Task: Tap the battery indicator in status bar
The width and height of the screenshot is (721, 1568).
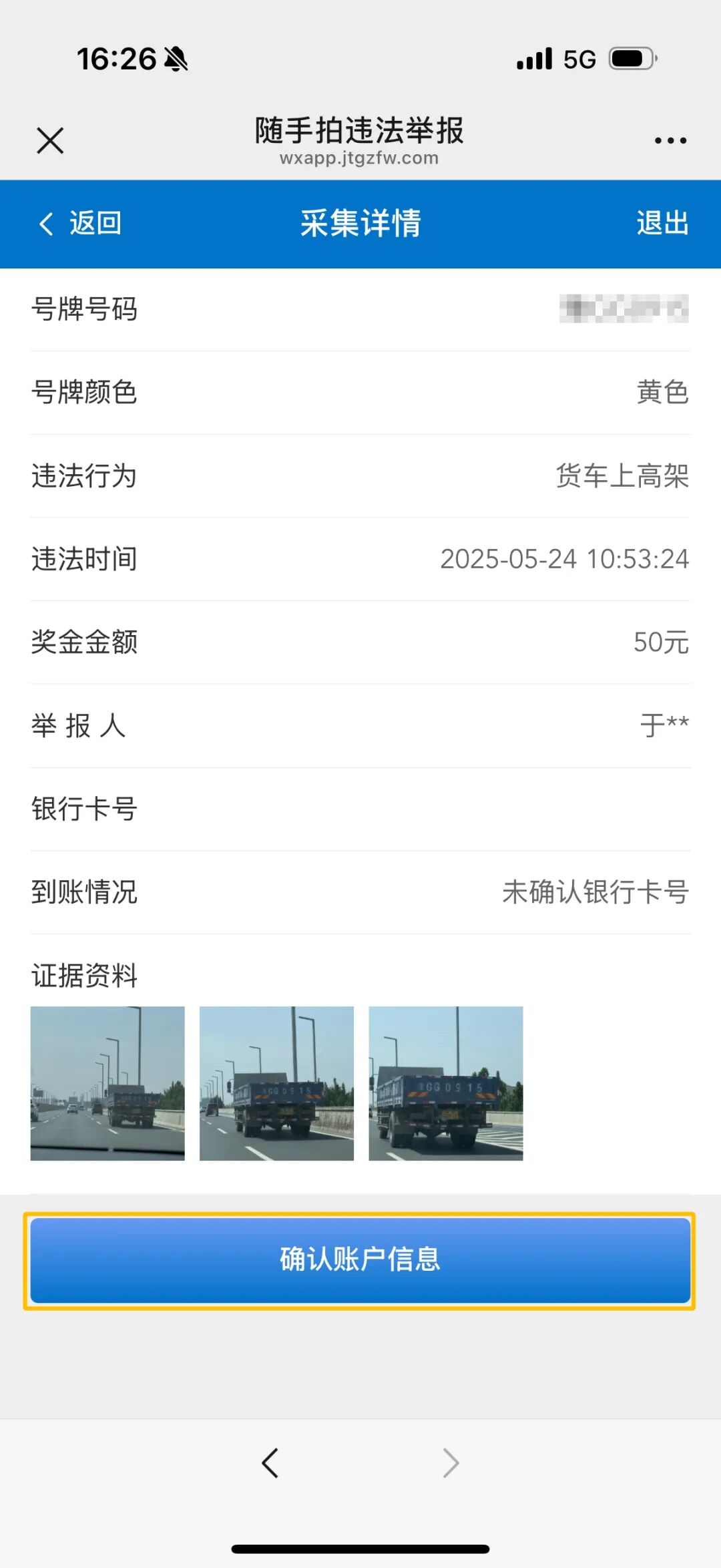Action: pos(630,59)
